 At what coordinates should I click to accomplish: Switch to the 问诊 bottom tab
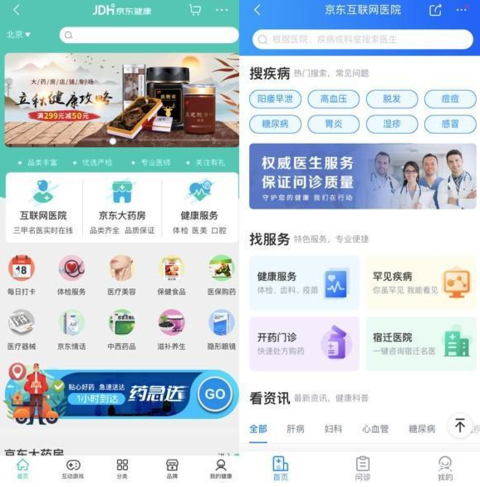point(363,468)
